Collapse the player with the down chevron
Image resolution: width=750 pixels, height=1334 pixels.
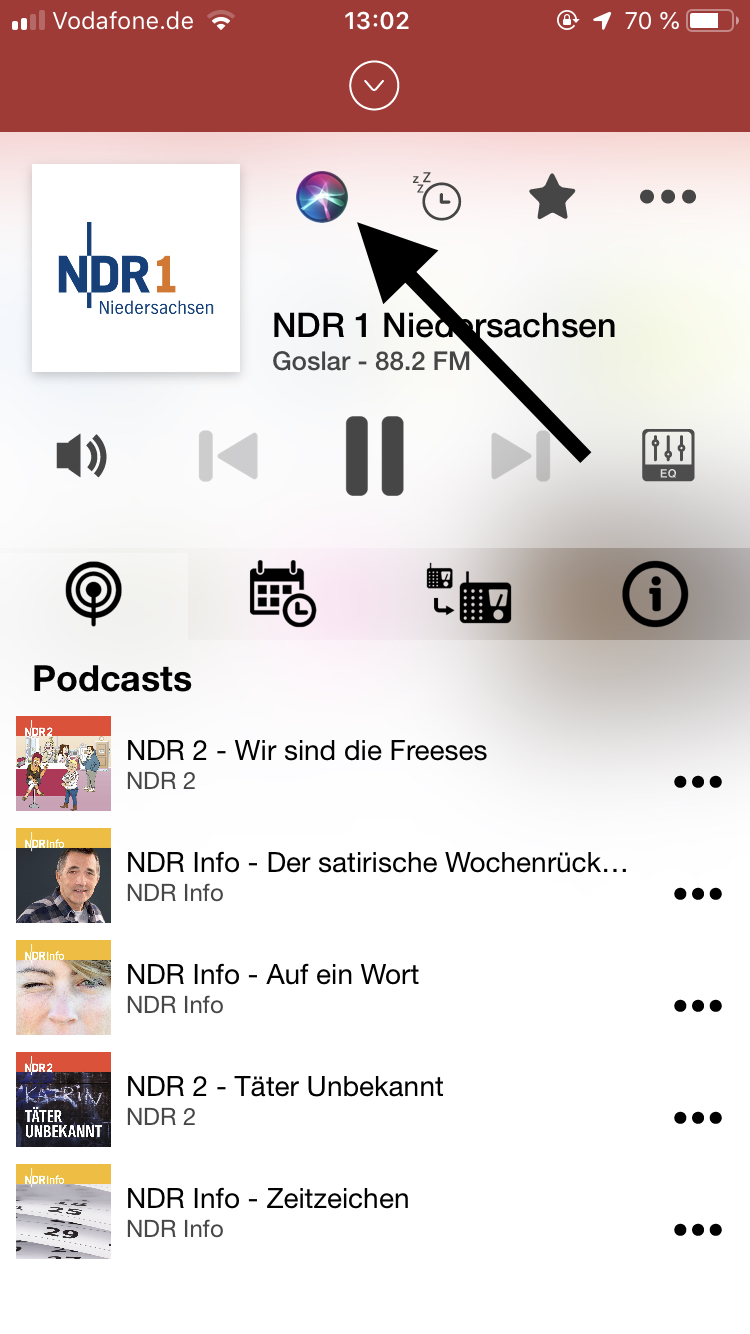point(375,87)
